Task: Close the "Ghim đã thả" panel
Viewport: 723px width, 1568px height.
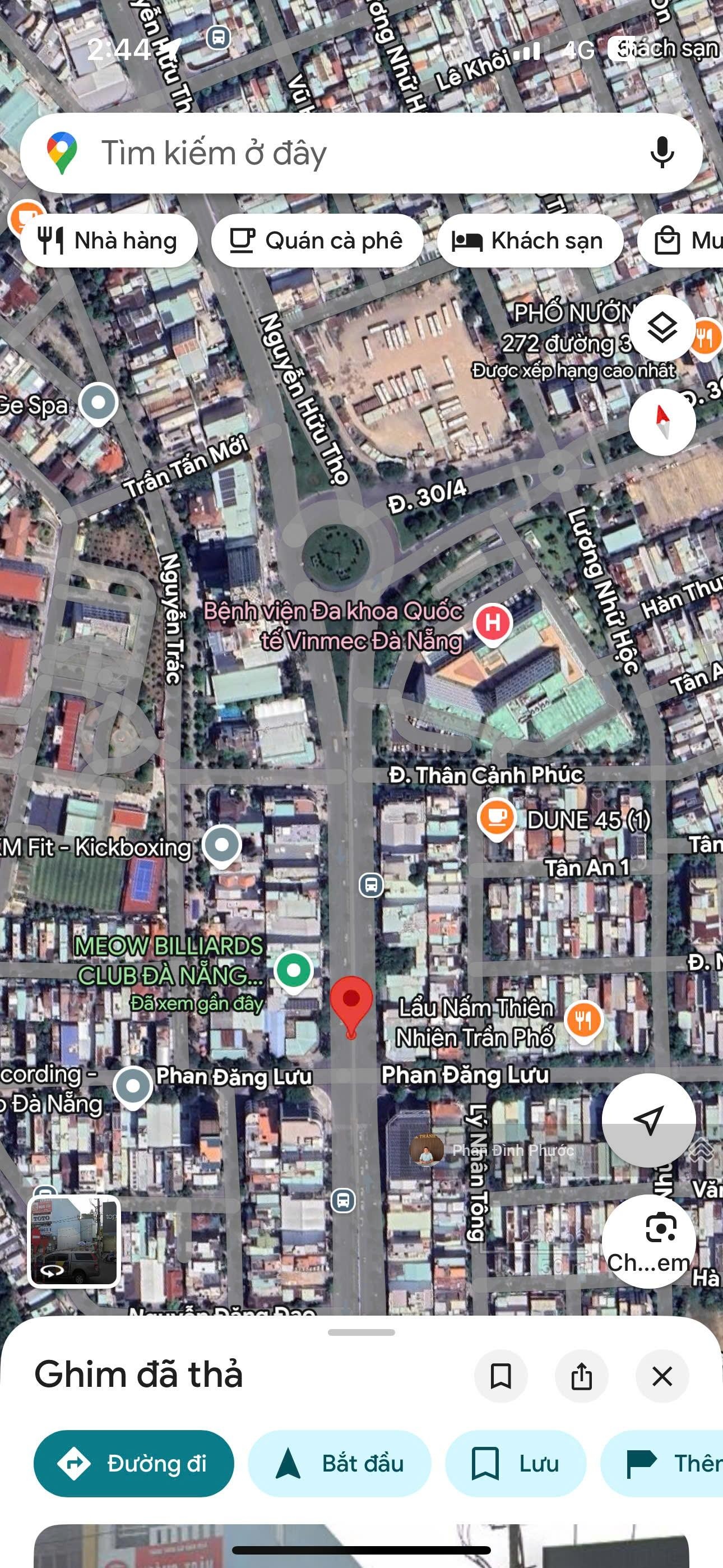Action: click(661, 1376)
